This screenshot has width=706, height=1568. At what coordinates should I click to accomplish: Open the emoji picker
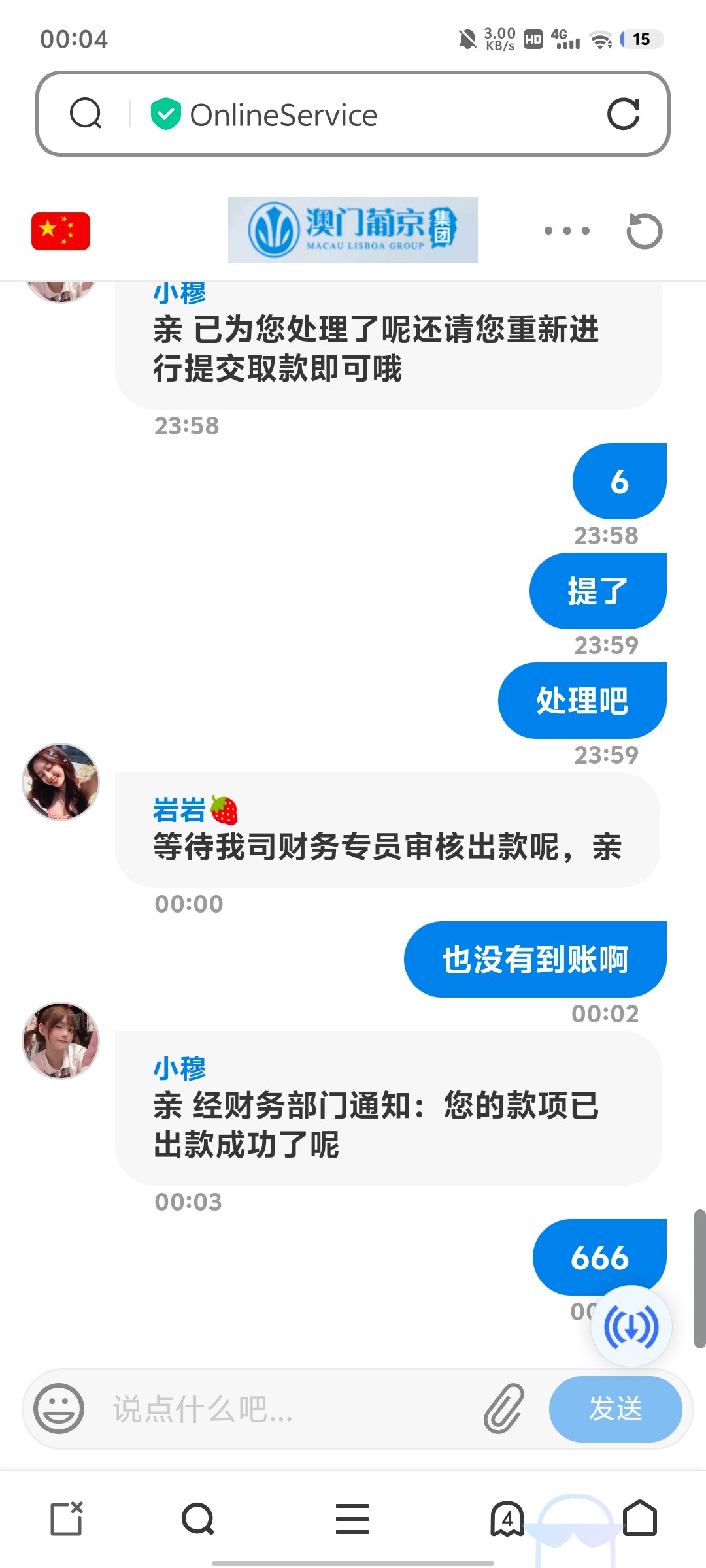pyautogui.click(x=59, y=1409)
